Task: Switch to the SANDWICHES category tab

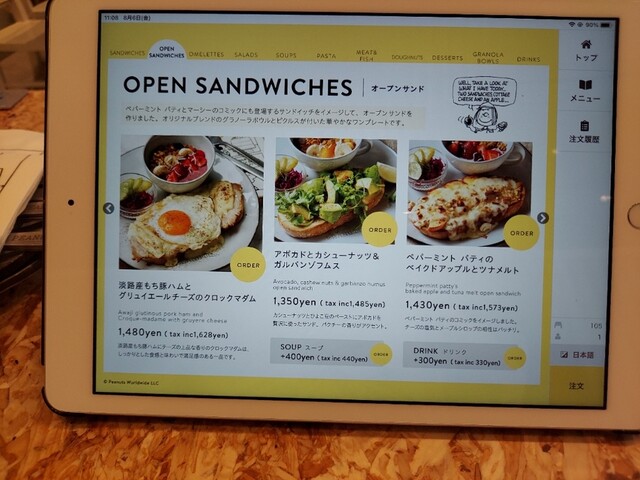Action: click(x=127, y=53)
